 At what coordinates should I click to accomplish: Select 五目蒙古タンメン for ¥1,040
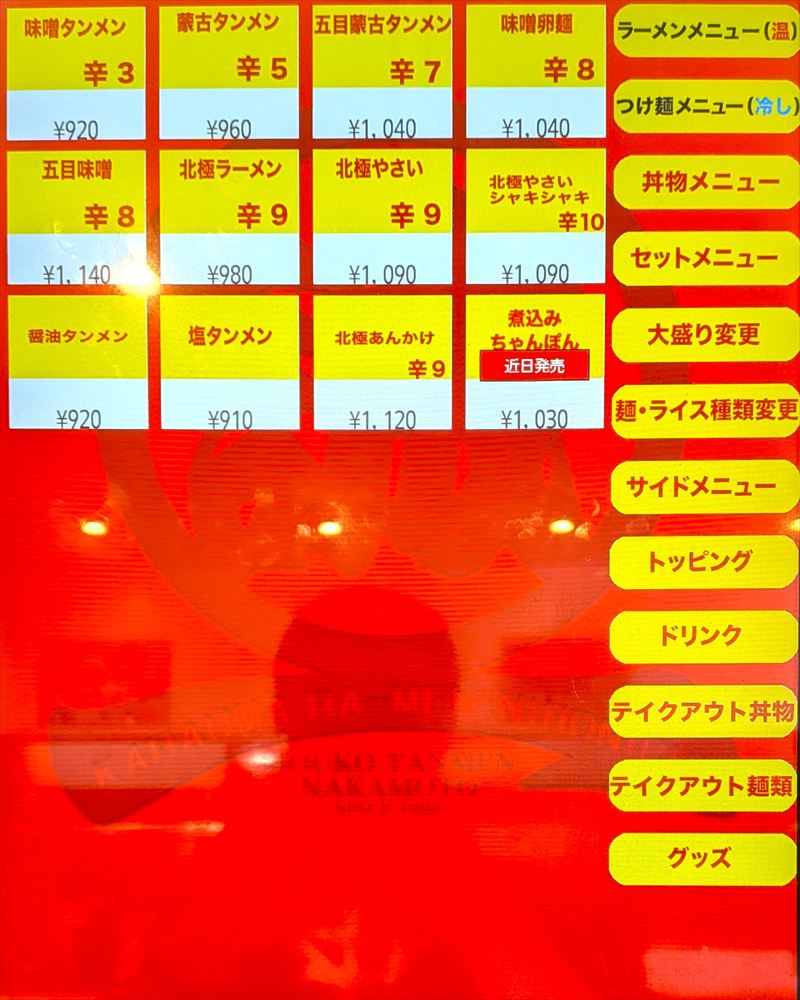(382, 72)
